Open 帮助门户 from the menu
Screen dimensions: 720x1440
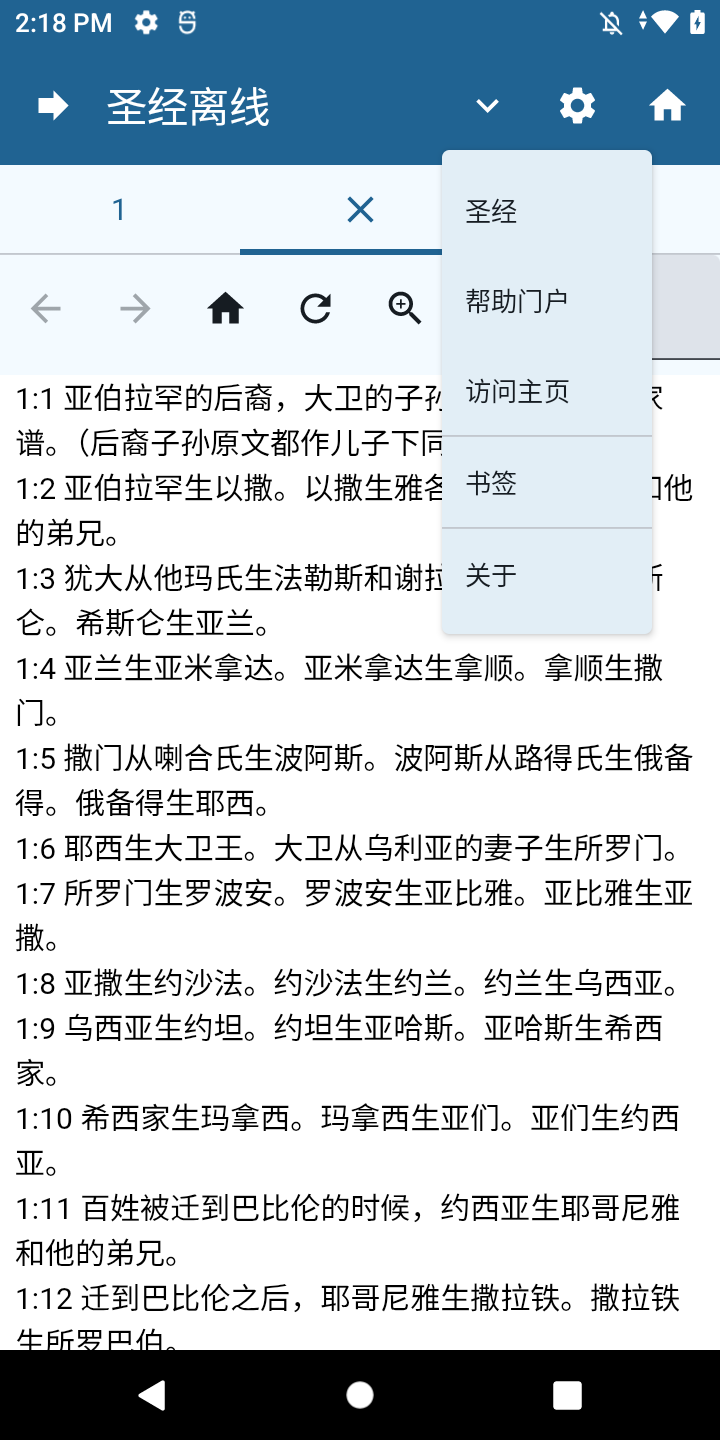[x=546, y=300]
